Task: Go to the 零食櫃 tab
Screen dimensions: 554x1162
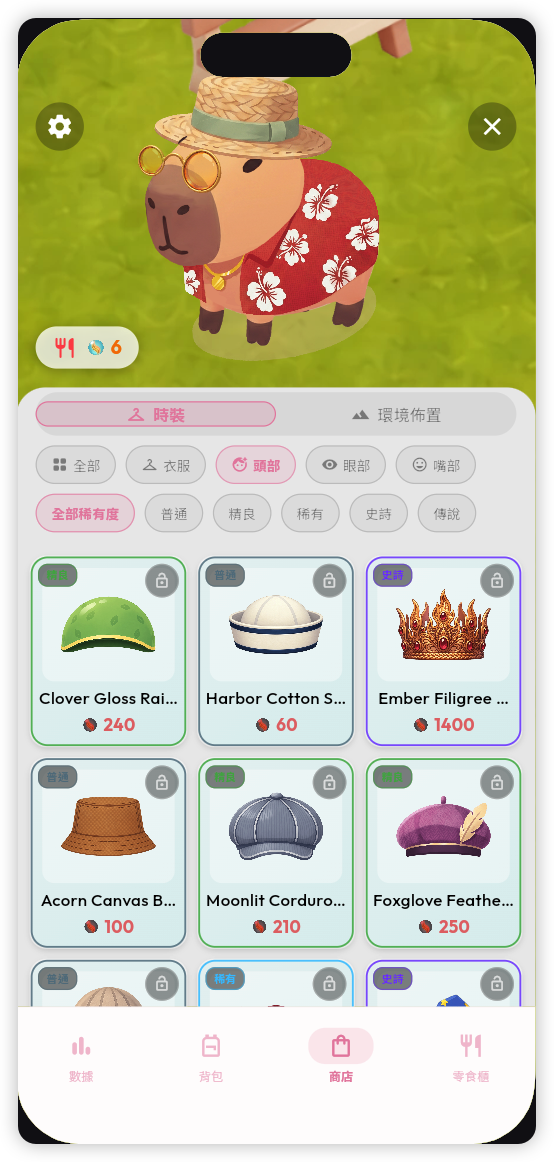Action: pyautogui.click(x=471, y=1058)
